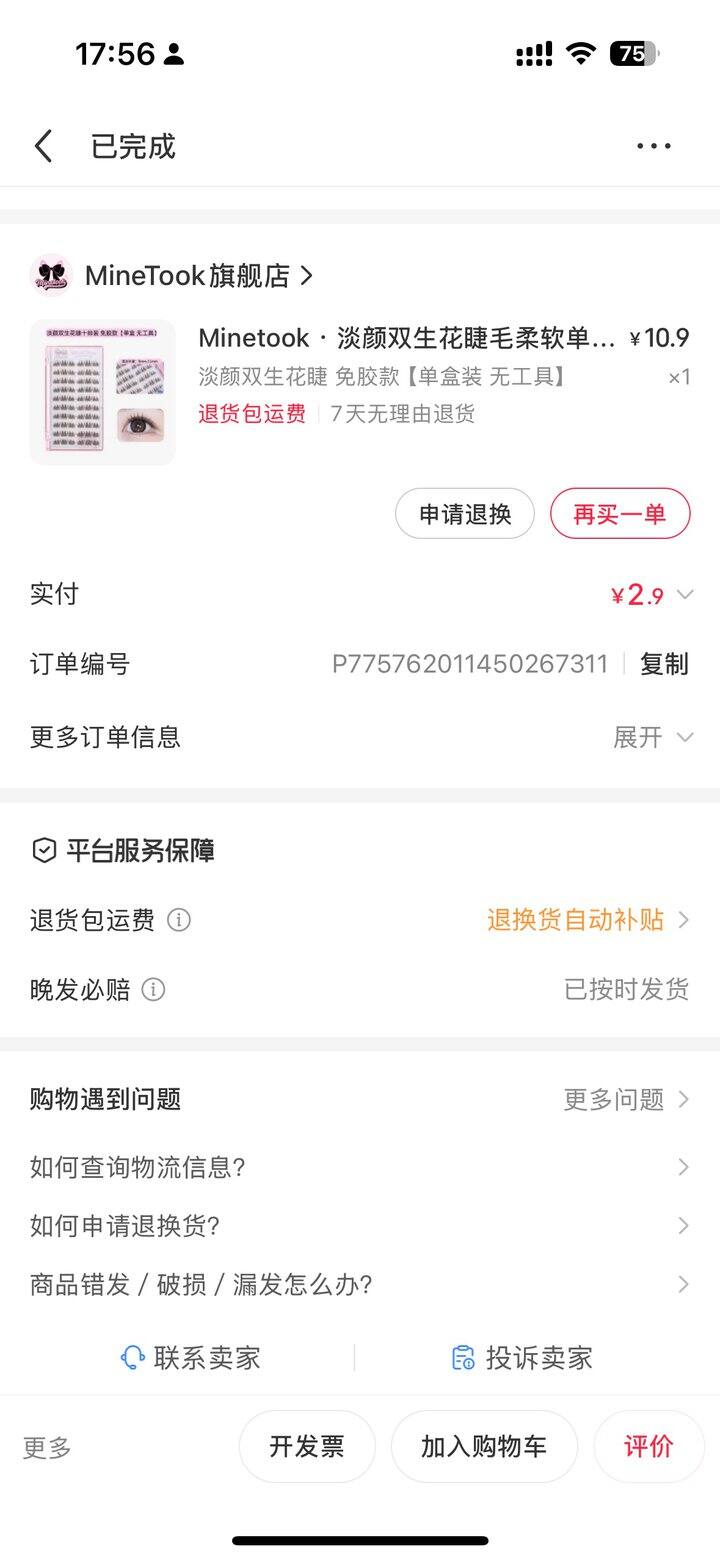Tap the 申请退换 button

pyautogui.click(x=465, y=514)
